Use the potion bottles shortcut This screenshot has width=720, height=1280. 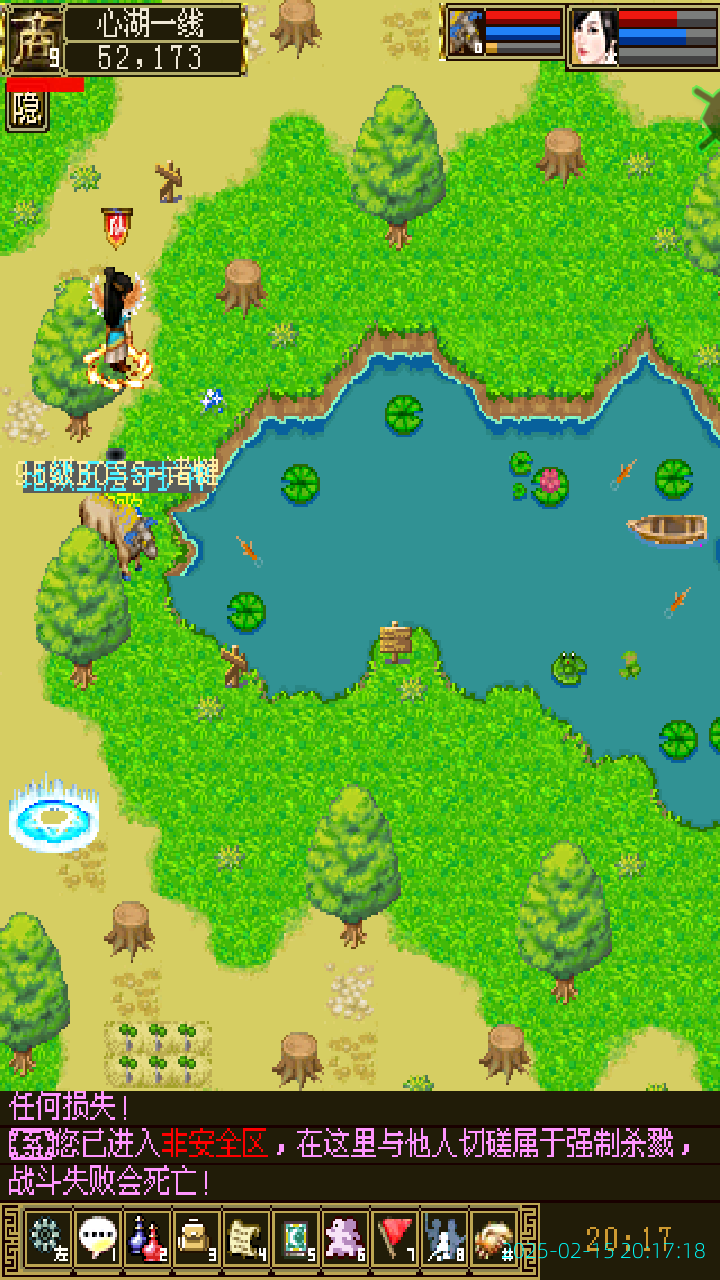coord(146,1238)
